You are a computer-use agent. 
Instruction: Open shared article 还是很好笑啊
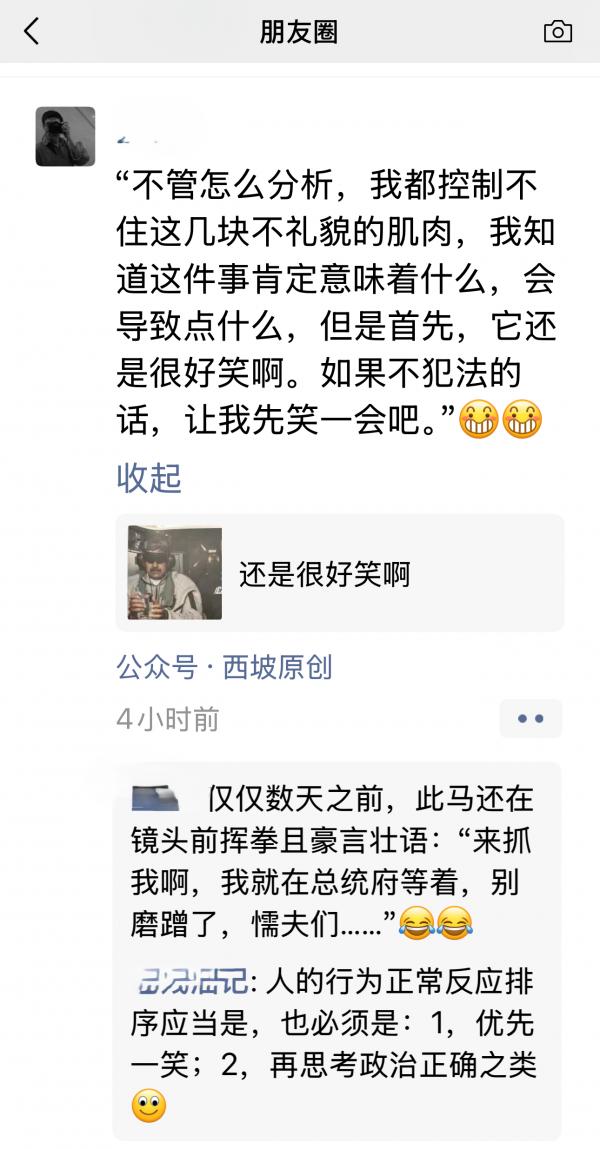click(x=339, y=573)
